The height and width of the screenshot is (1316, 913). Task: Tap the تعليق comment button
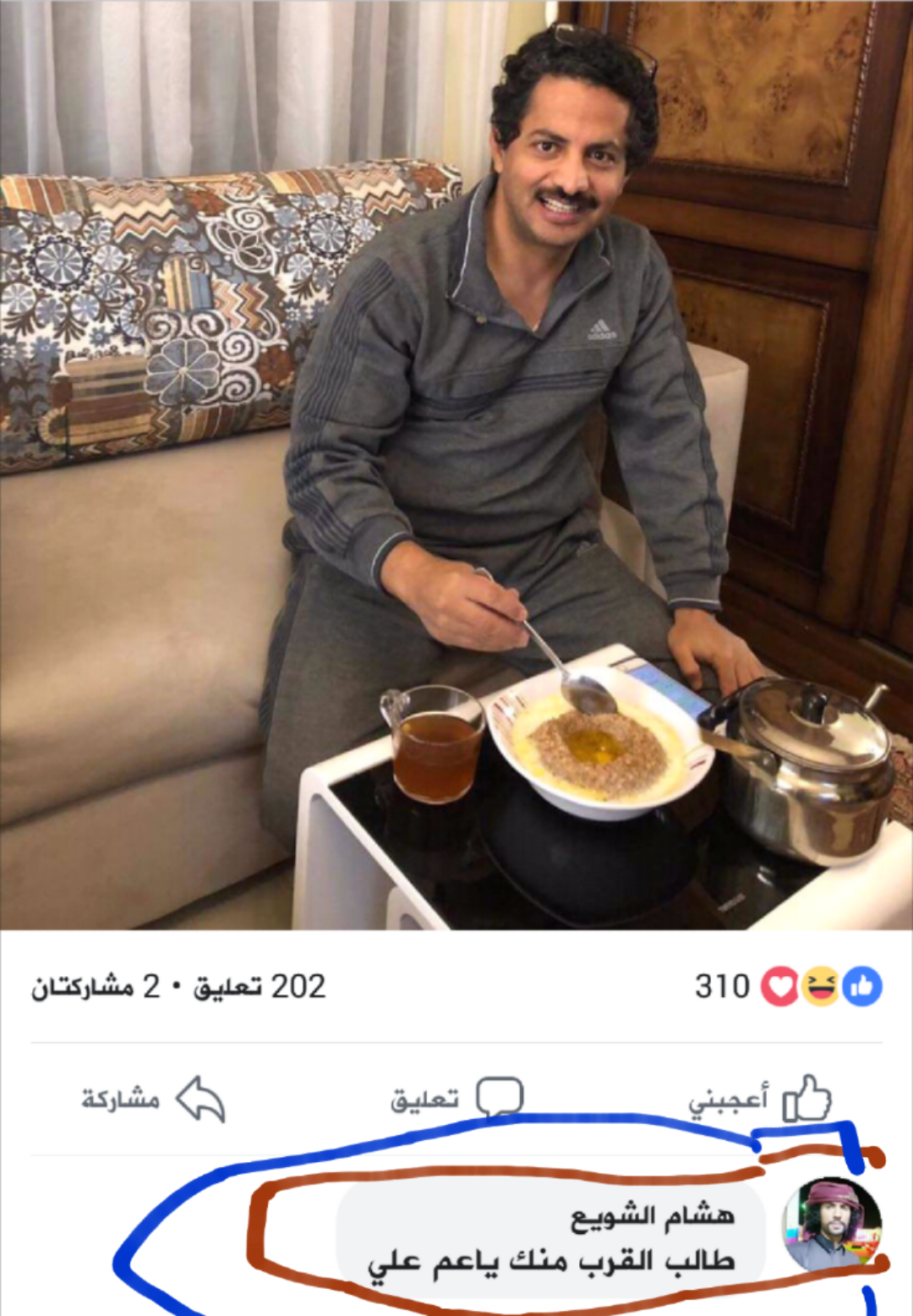pyautogui.click(x=456, y=1099)
